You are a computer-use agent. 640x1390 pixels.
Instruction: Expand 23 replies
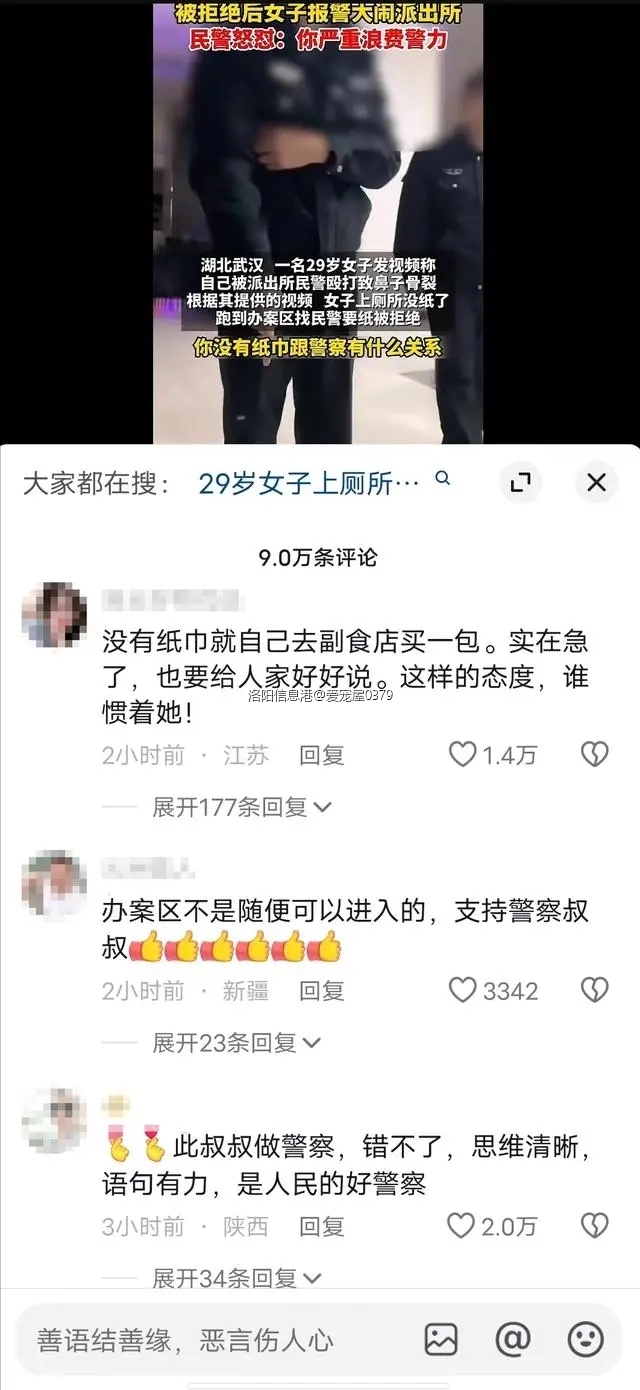coord(236,1043)
